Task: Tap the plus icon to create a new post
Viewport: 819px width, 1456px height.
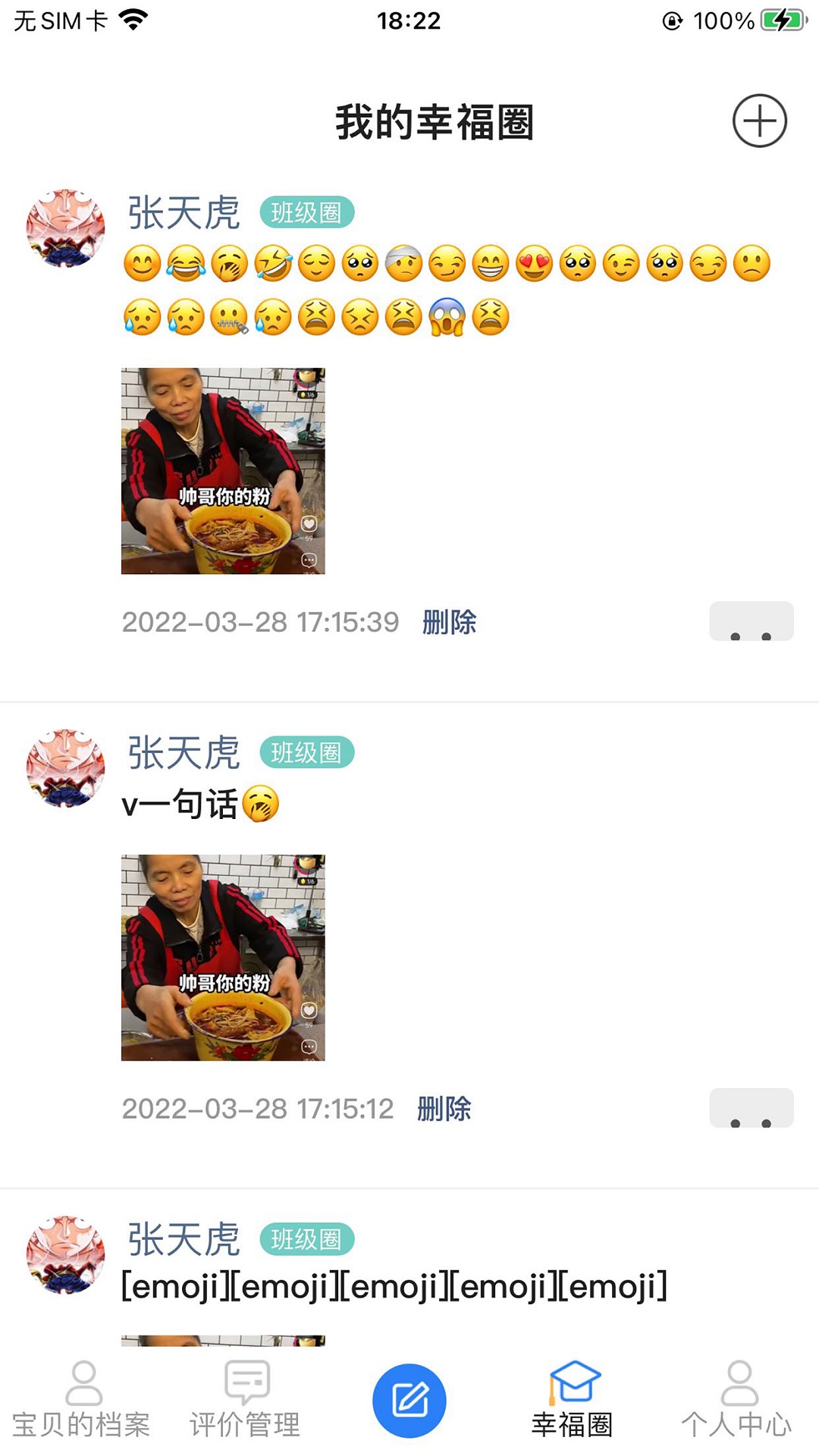Action: point(761,121)
